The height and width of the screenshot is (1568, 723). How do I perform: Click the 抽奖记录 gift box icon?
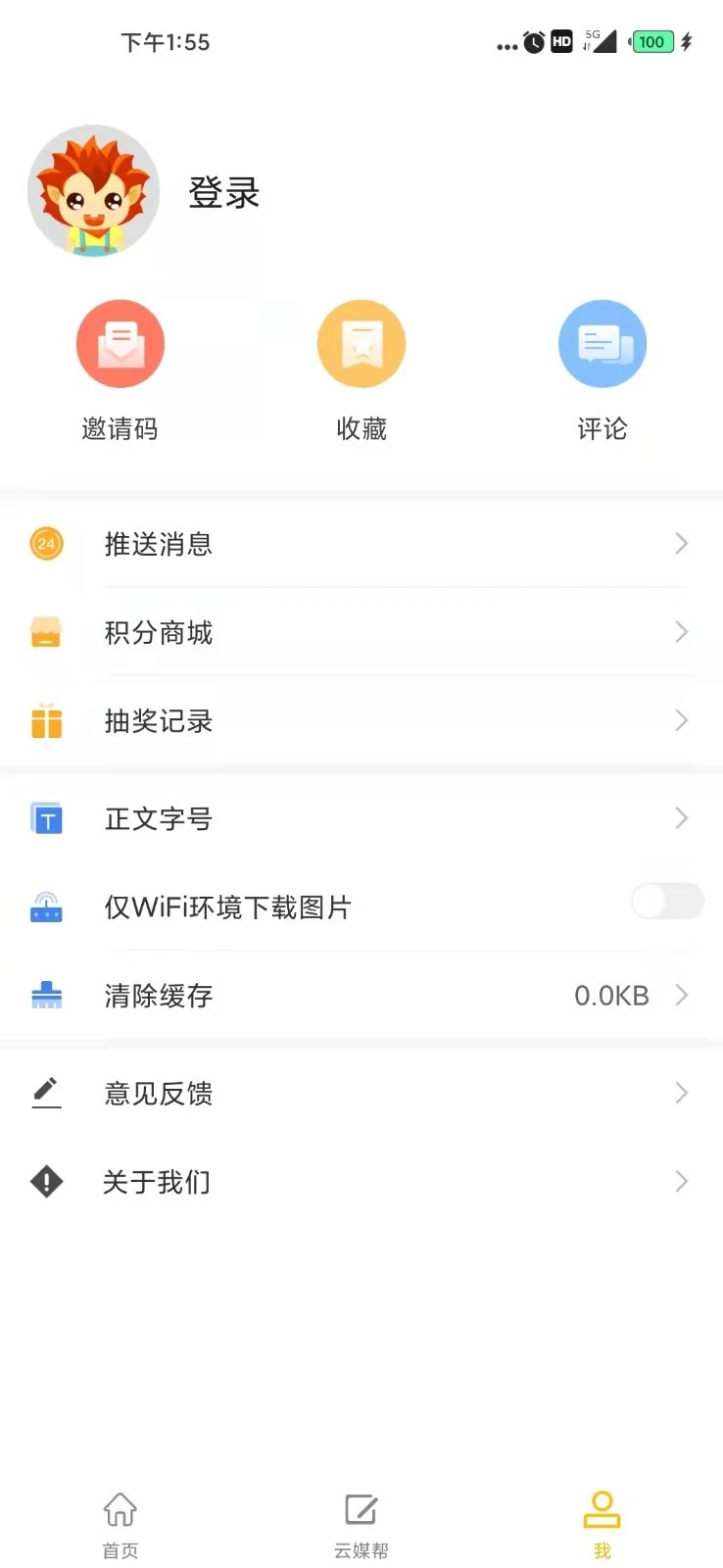pos(45,721)
